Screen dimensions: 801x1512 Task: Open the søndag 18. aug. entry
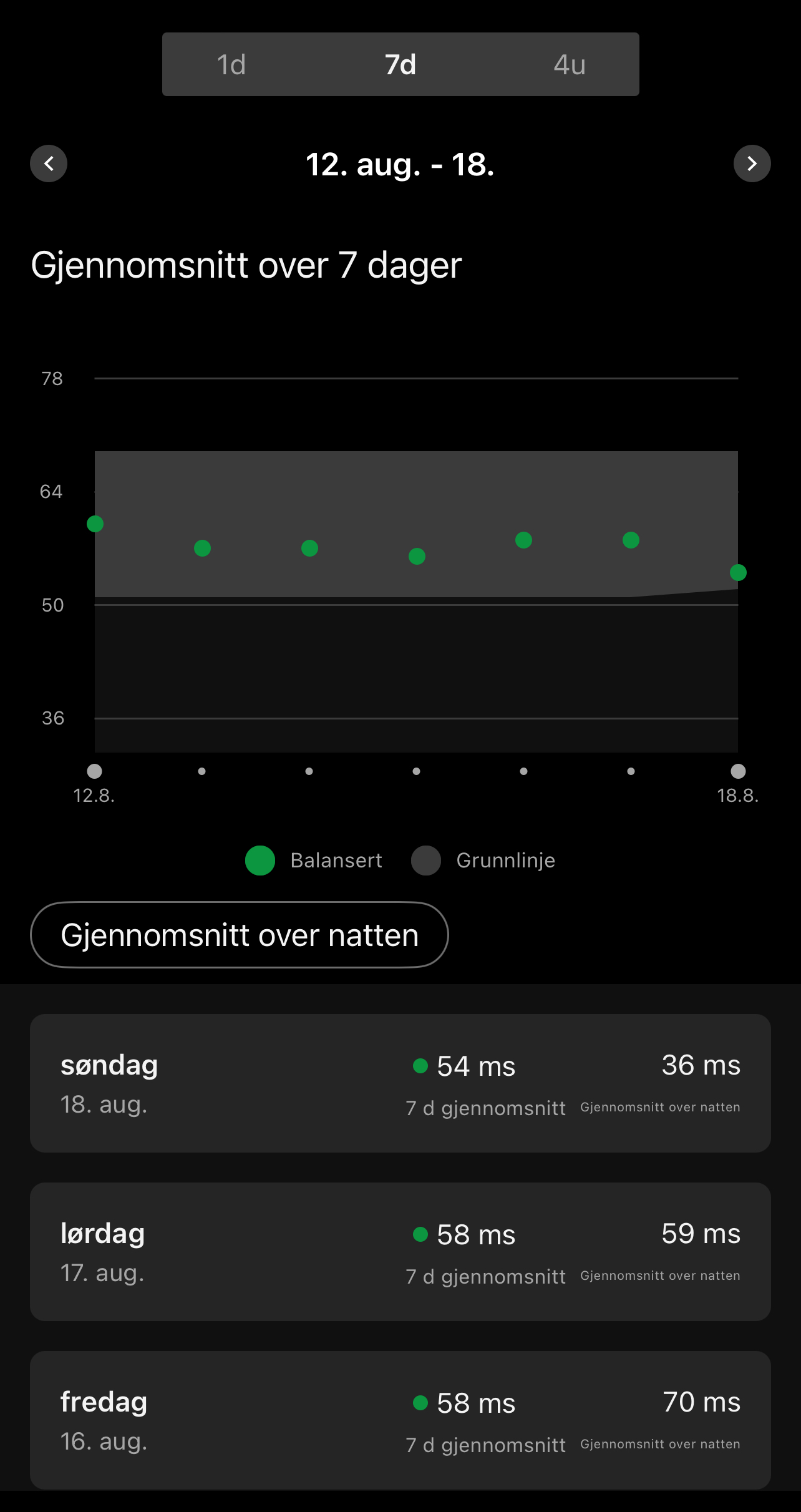coord(400,1083)
